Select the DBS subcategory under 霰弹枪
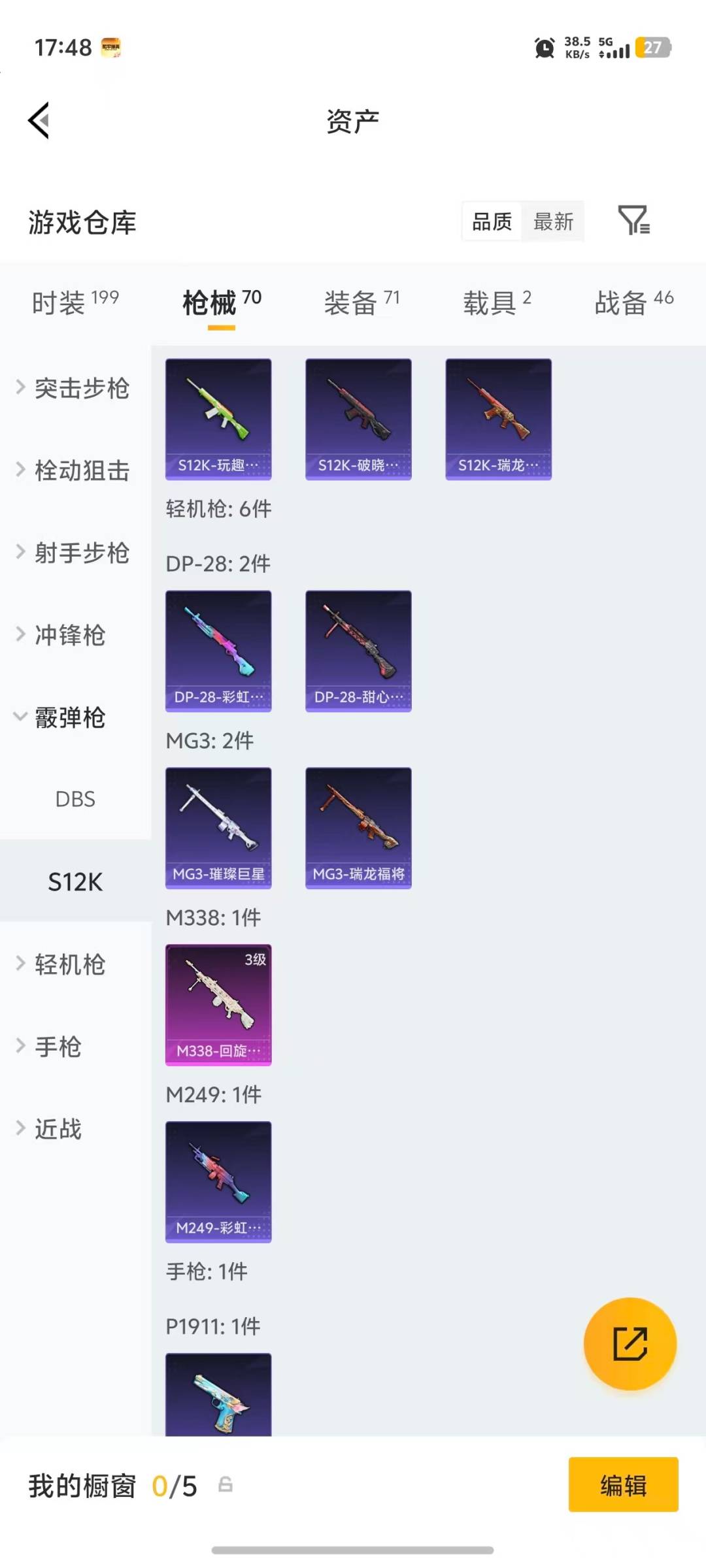Image resolution: width=706 pixels, height=1568 pixels. click(x=75, y=798)
